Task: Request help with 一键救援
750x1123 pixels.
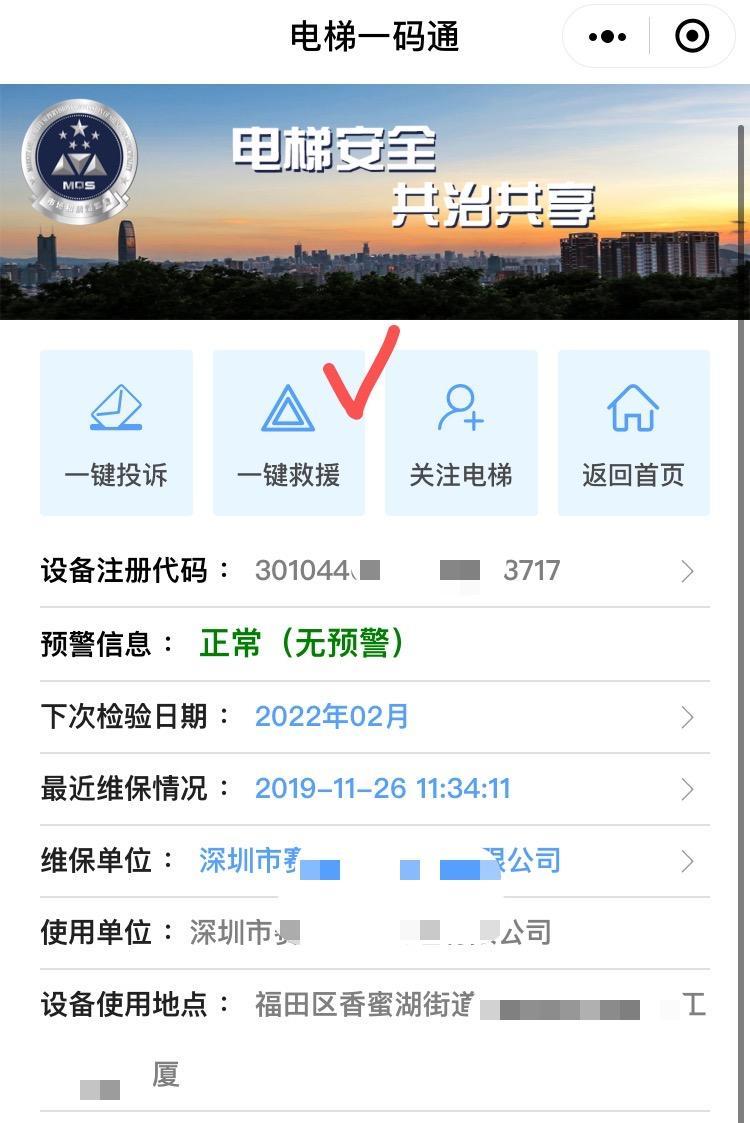Action: click(x=288, y=432)
